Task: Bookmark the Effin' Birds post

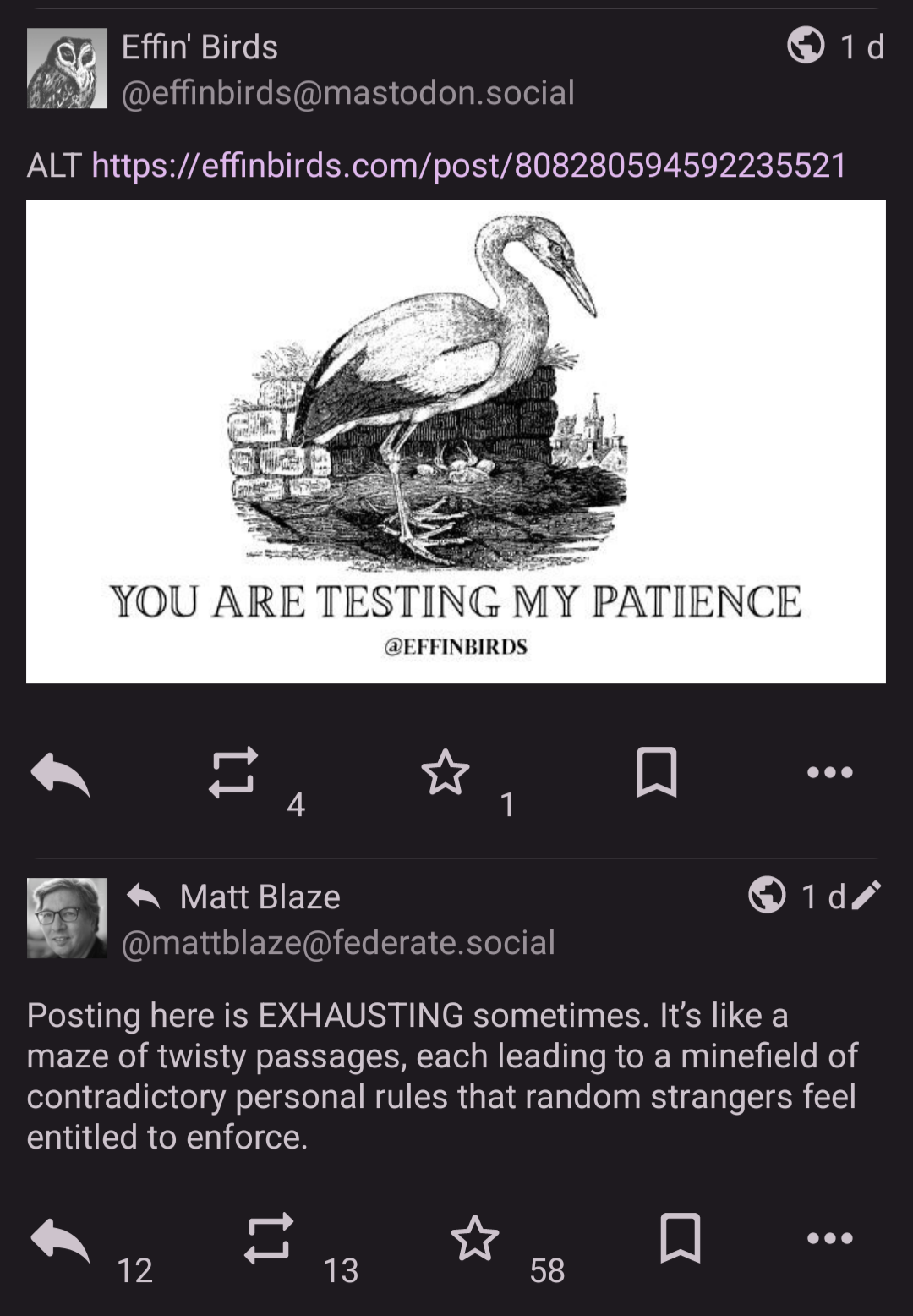Action: [x=656, y=772]
